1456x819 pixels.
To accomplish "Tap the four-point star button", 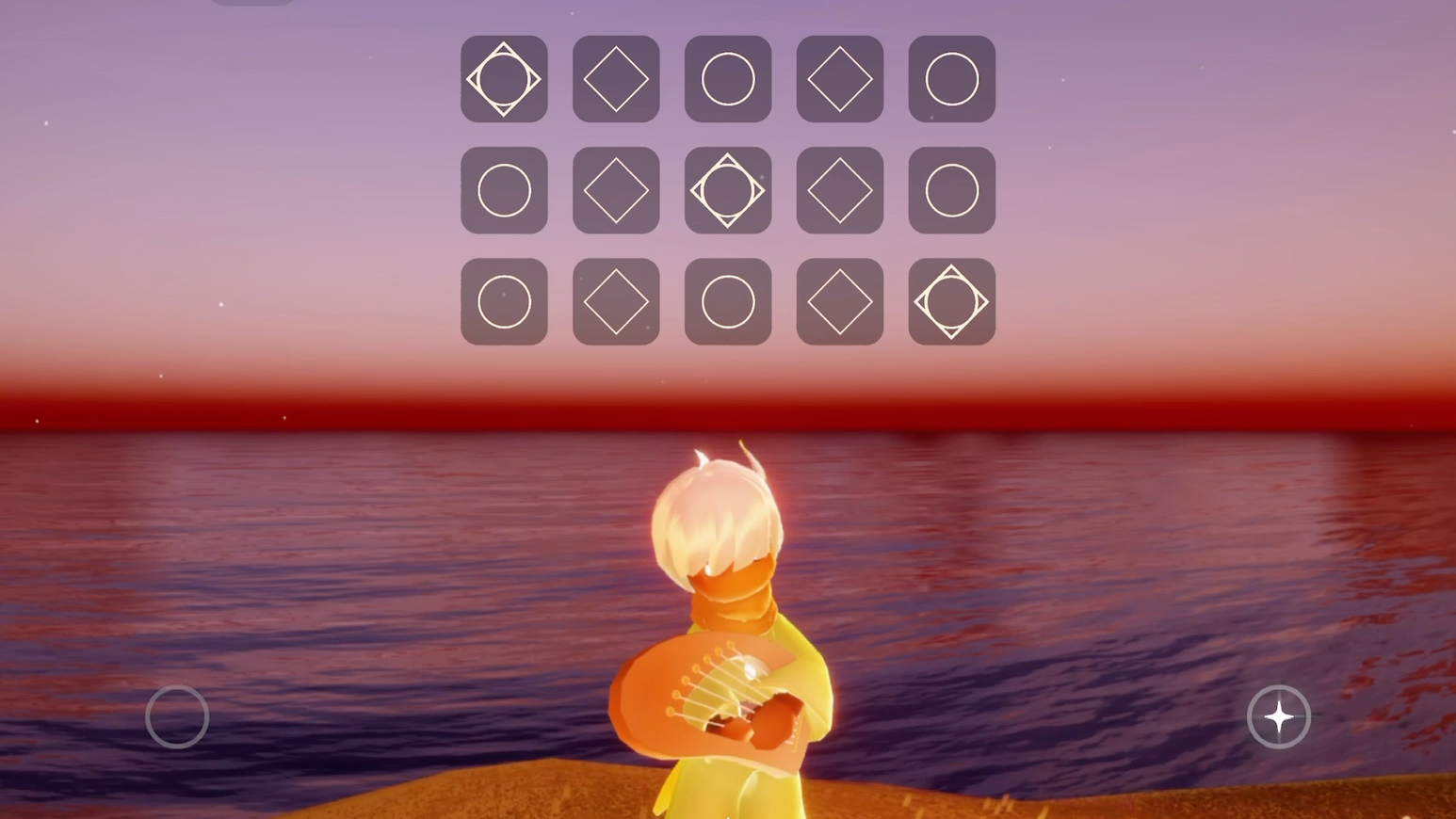I will pyautogui.click(x=1279, y=717).
